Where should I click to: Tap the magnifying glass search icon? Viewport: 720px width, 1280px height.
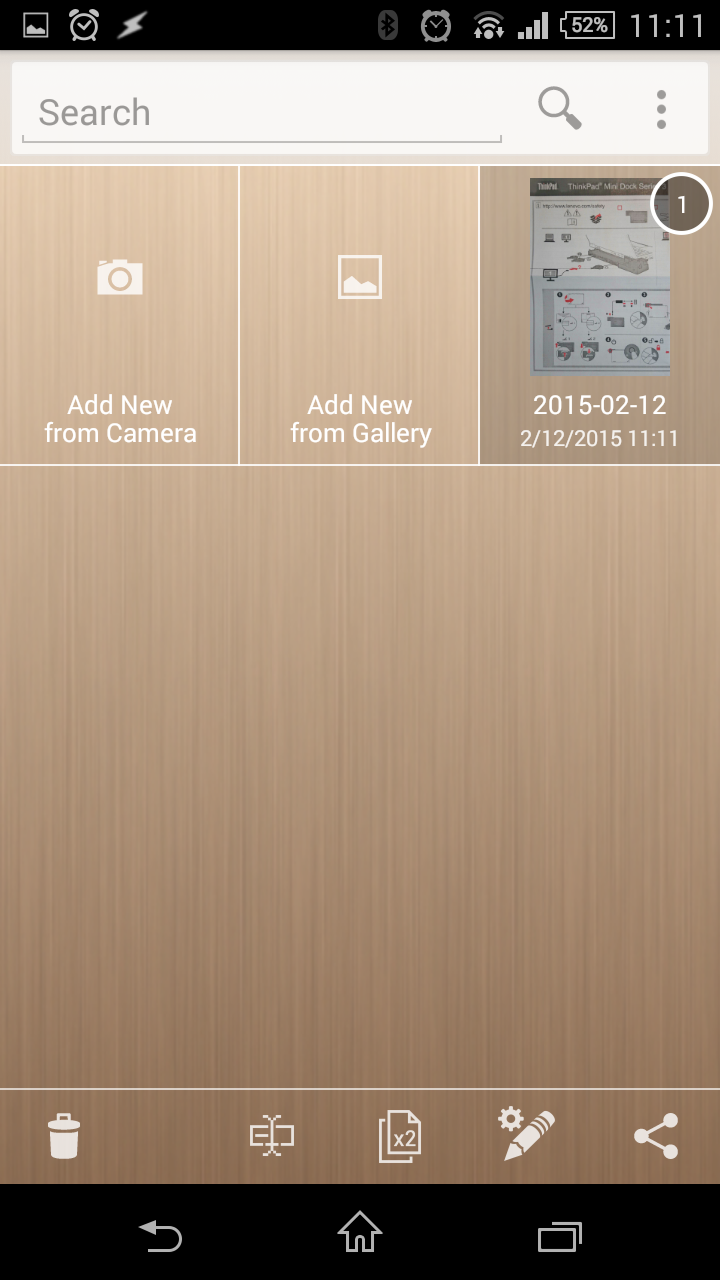pos(560,108)
